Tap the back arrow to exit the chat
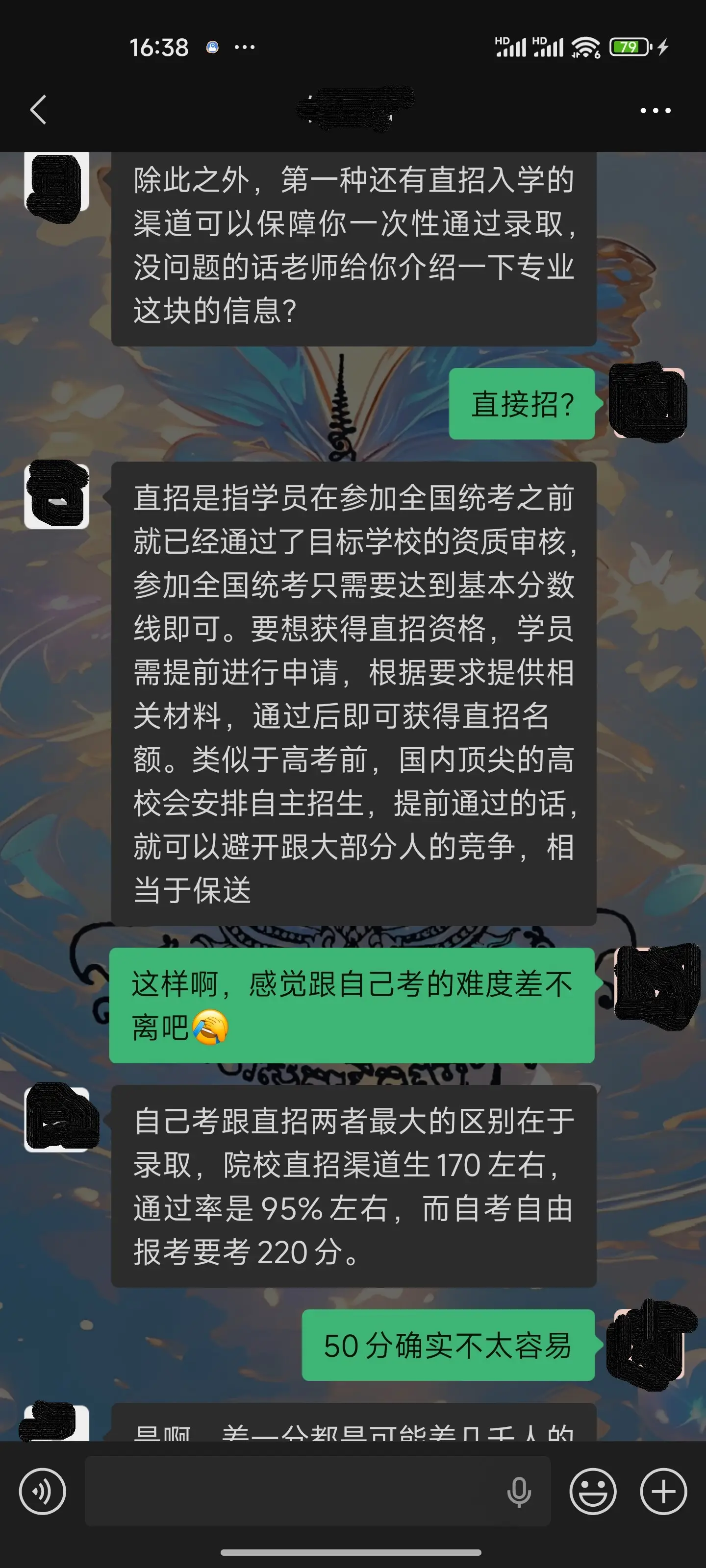 click(38, 111)
